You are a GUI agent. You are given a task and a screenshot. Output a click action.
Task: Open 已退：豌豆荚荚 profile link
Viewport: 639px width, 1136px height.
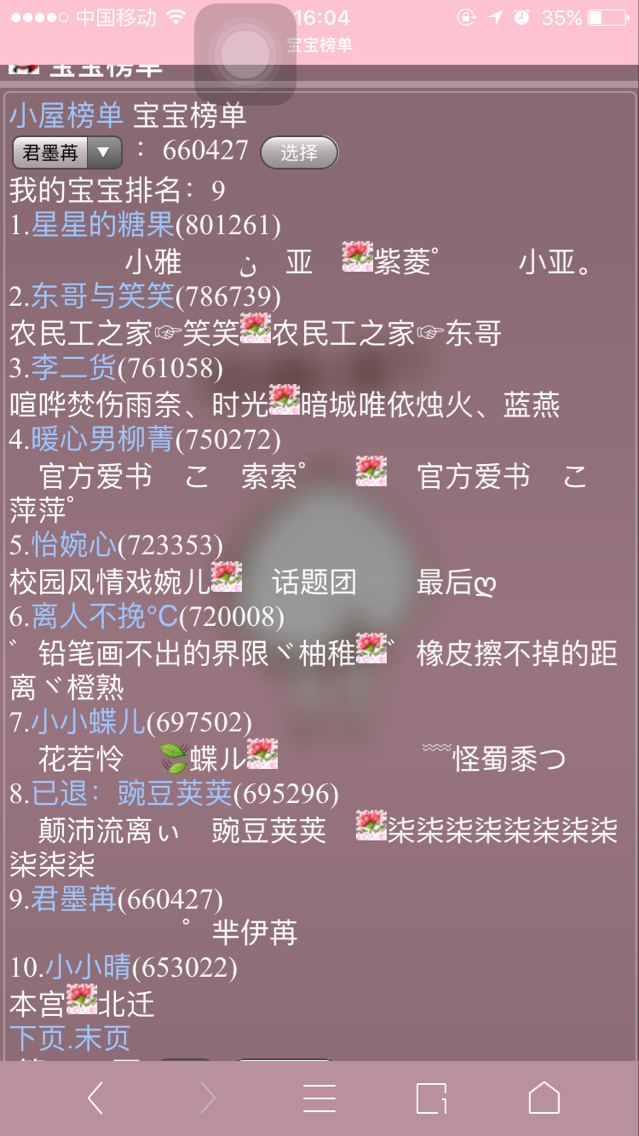[x=131, y=793]
